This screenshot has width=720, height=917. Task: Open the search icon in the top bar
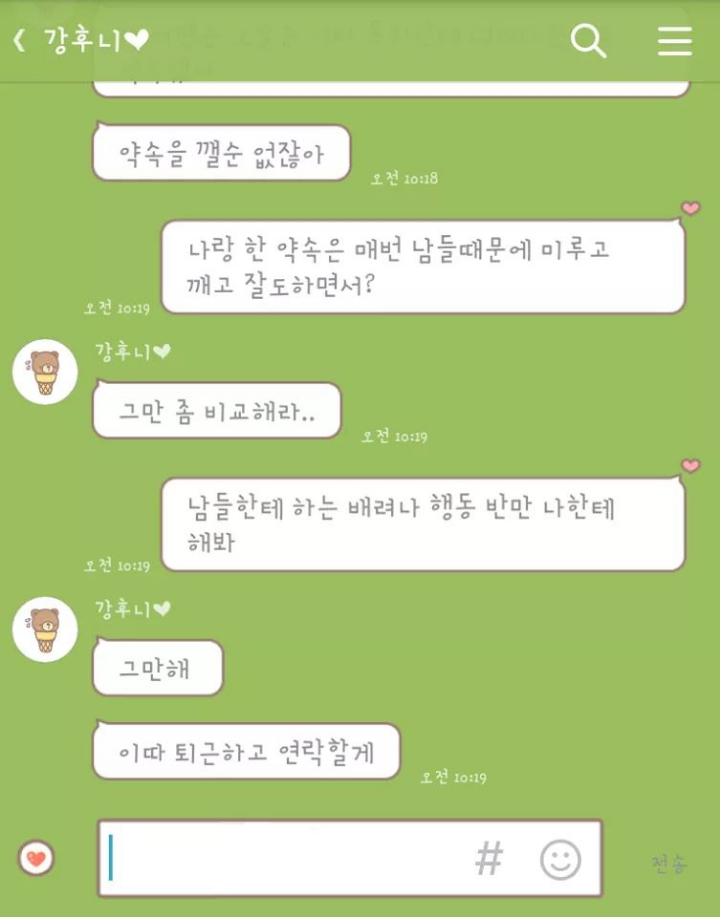[x=588, y=41]
